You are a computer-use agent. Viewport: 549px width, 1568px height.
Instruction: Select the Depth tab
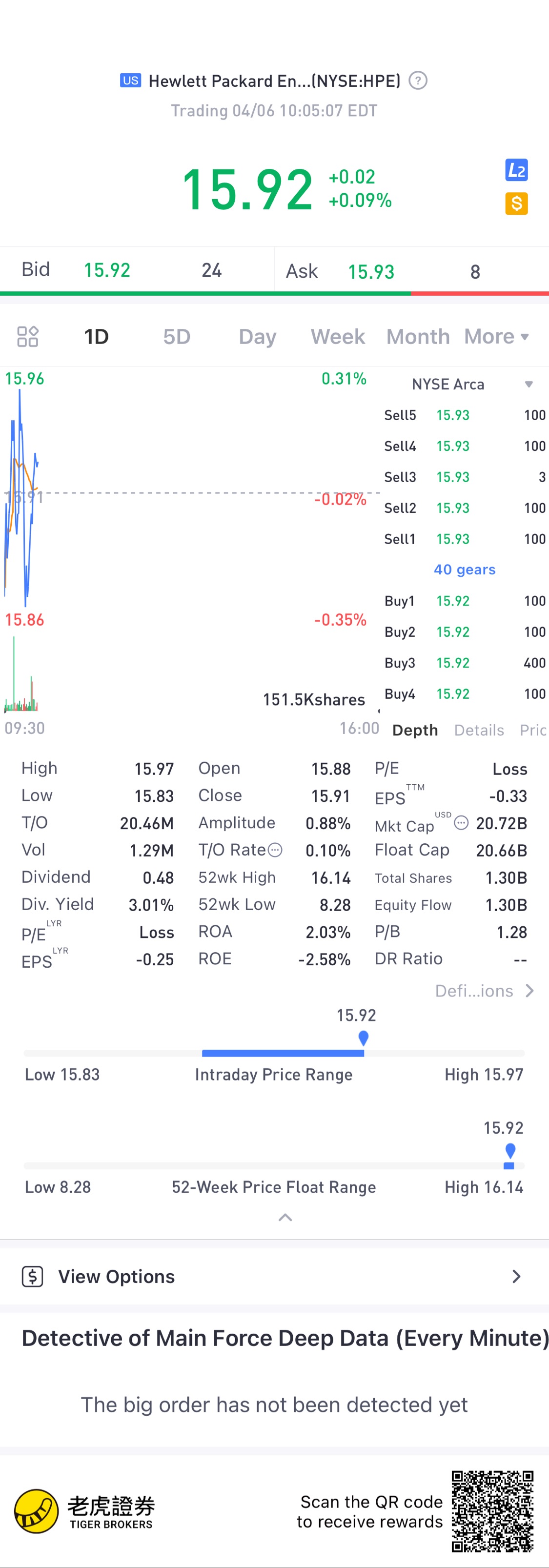click(x=414, y=730)
